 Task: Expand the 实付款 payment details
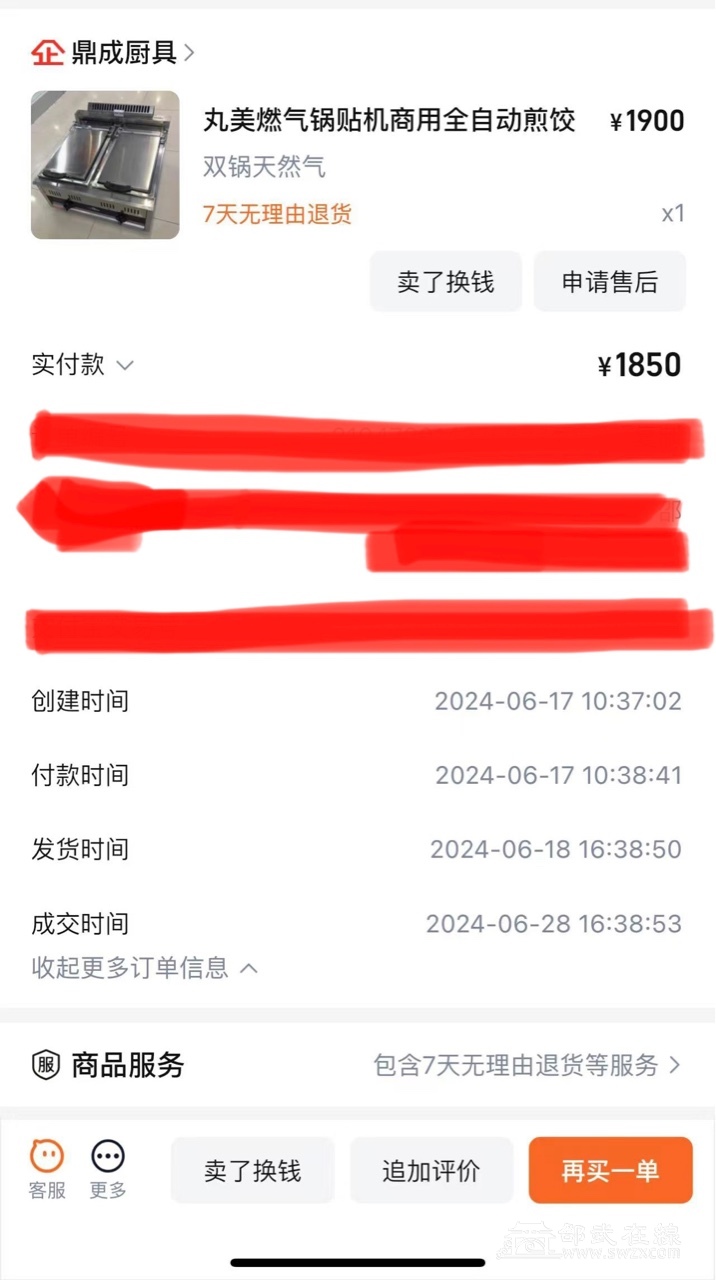(x=82, y=365)
